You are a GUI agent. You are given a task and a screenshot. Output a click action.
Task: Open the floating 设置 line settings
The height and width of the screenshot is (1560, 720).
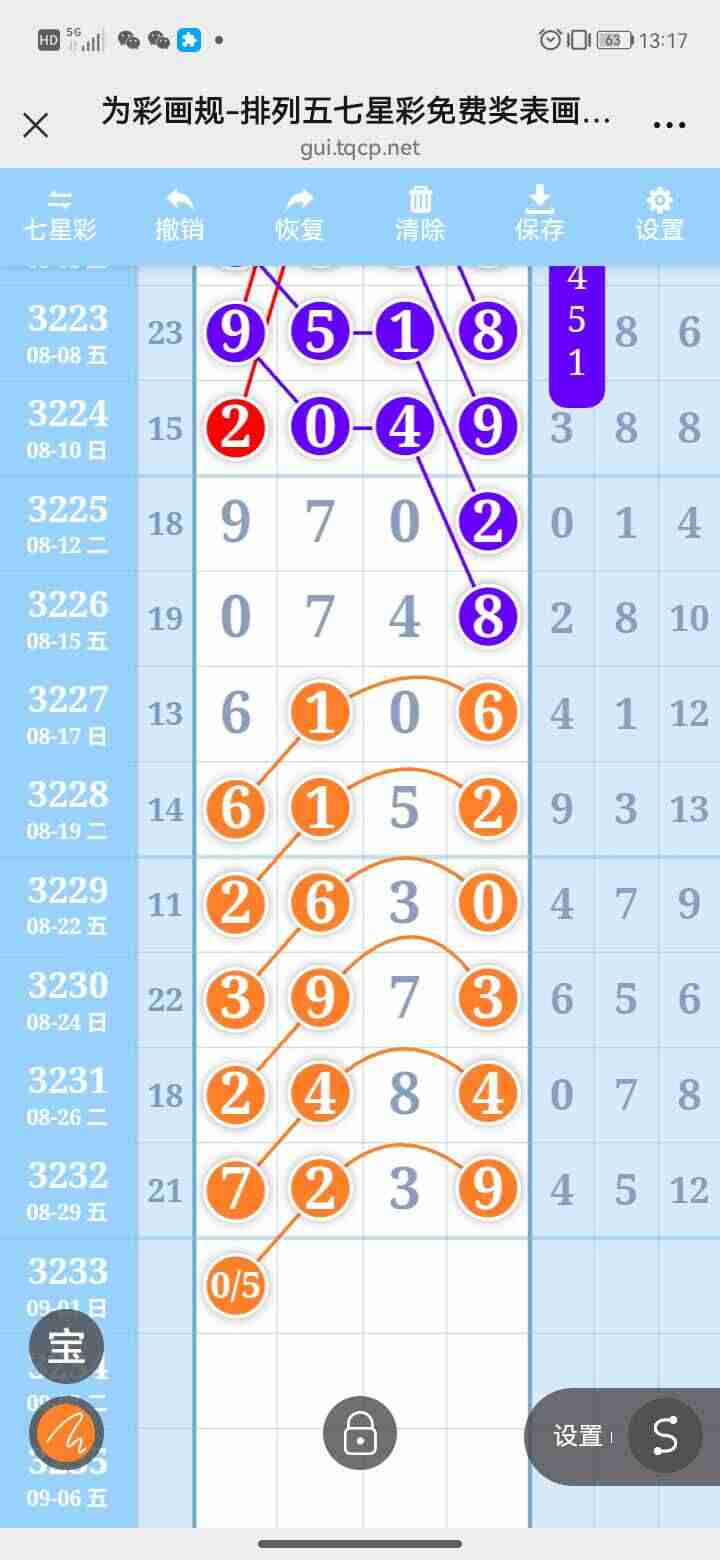(578, 1436)
